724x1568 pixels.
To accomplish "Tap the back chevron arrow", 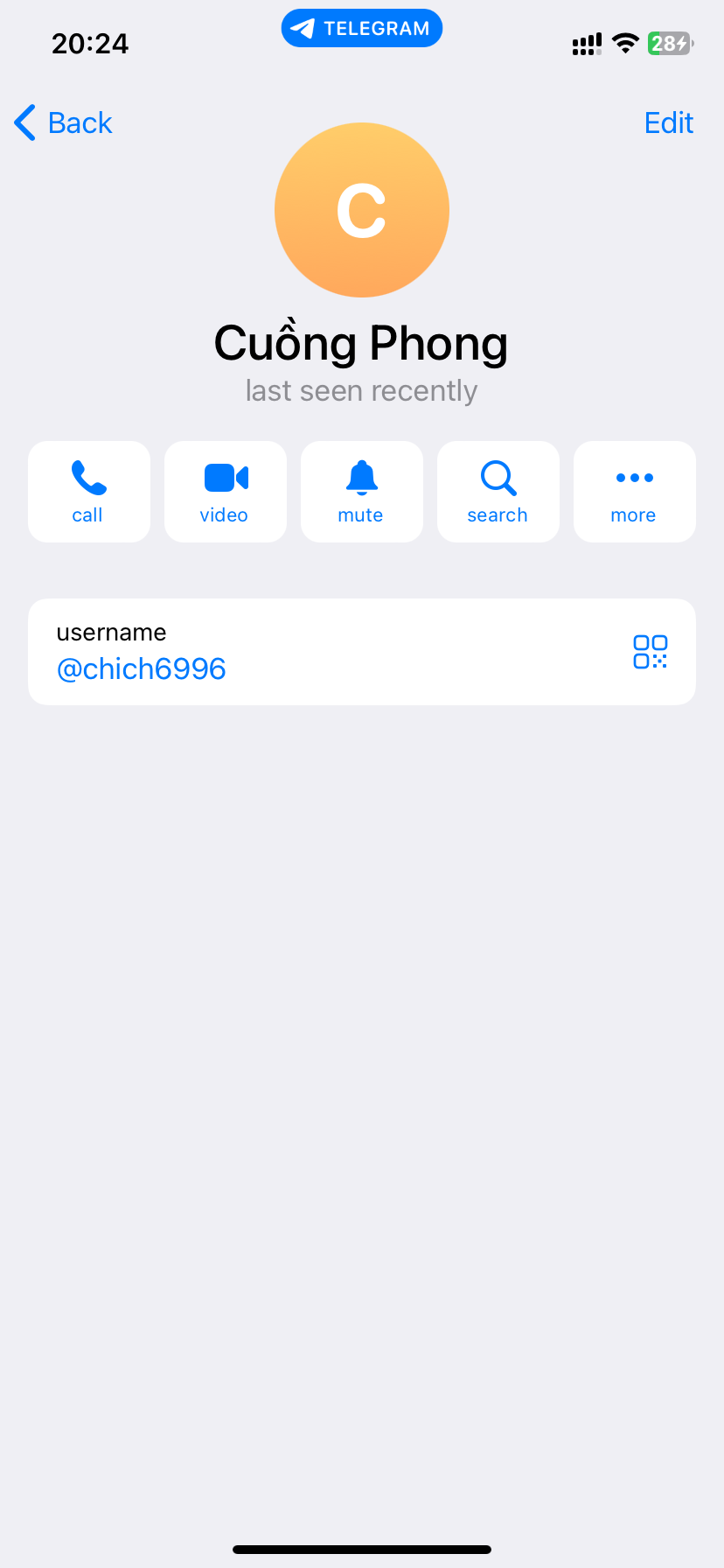I will pyautogui.click(x=24, y=122).
